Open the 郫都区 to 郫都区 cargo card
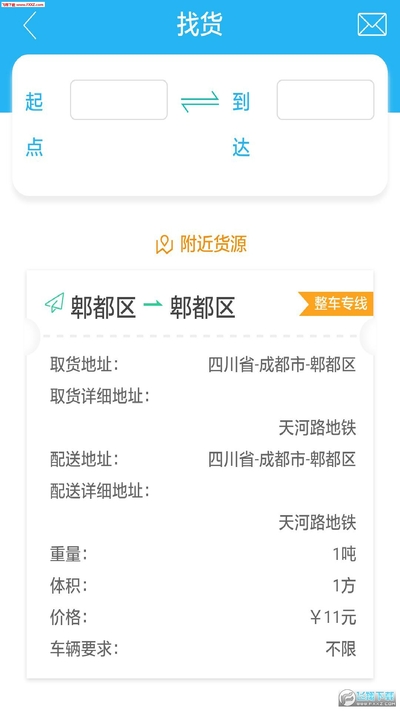This screenshot has height=711, width=400. 200,474
